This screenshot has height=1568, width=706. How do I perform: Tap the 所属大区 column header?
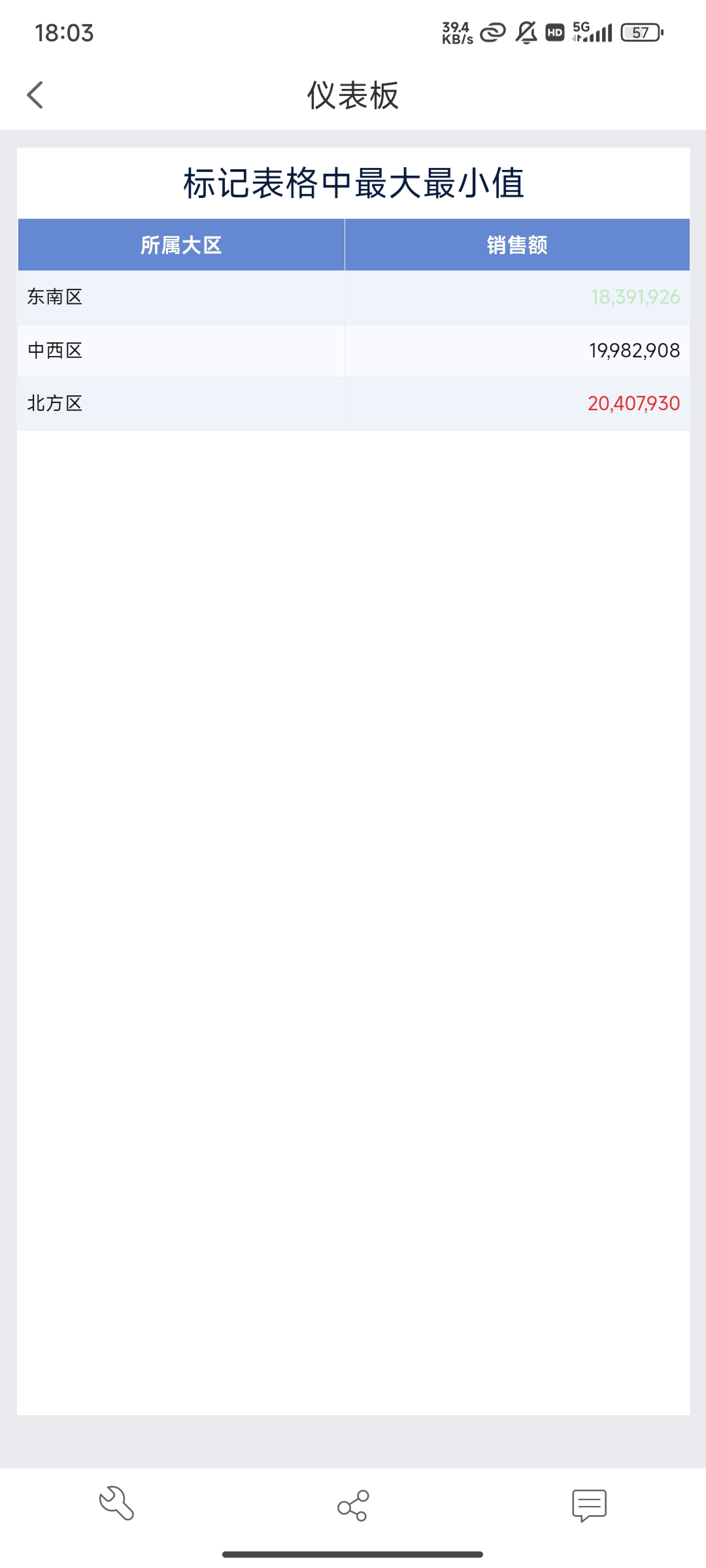181,245
